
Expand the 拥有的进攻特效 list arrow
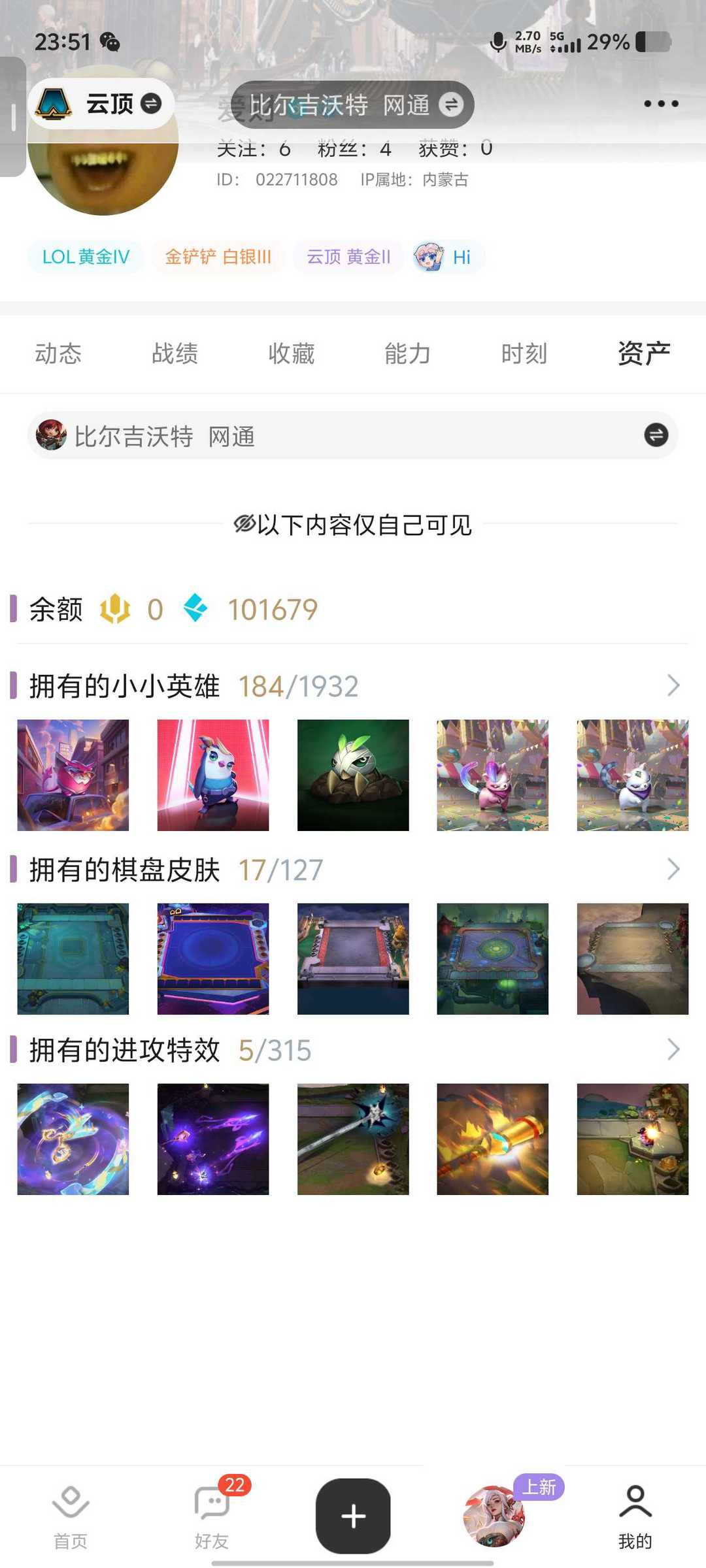coord(674,1050)
